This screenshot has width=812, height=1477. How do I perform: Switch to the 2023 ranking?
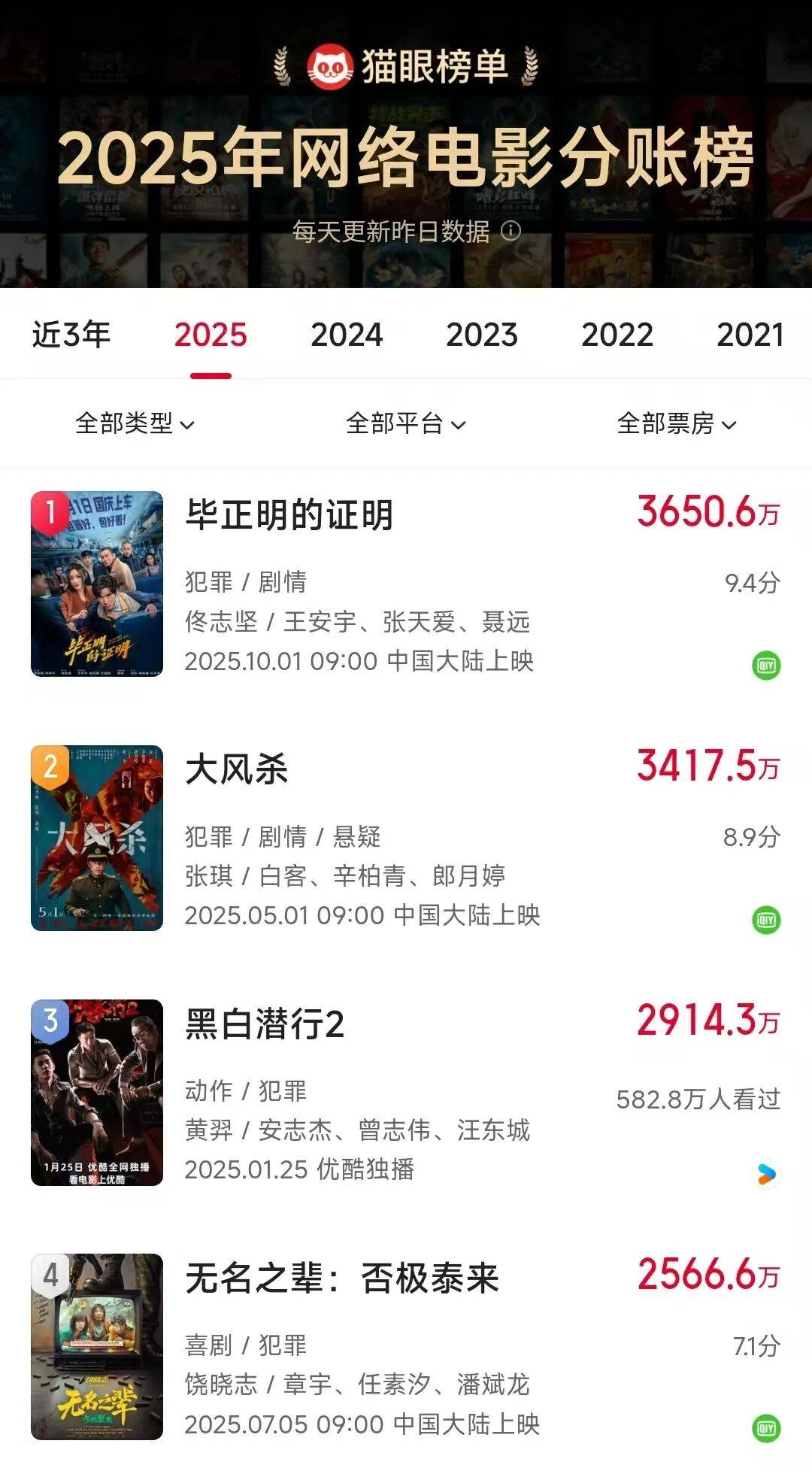(482, 335)
